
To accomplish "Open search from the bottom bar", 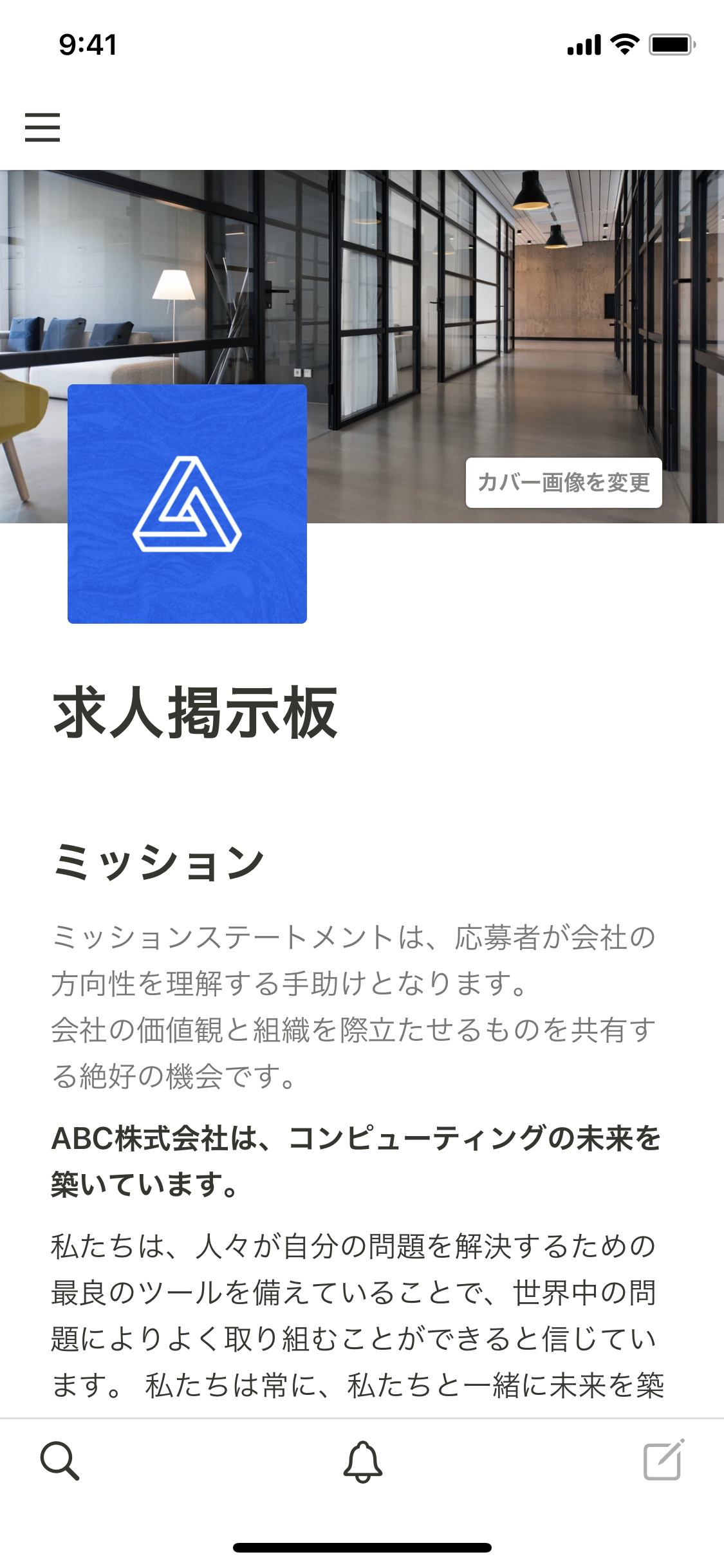I will [59, 1461].
